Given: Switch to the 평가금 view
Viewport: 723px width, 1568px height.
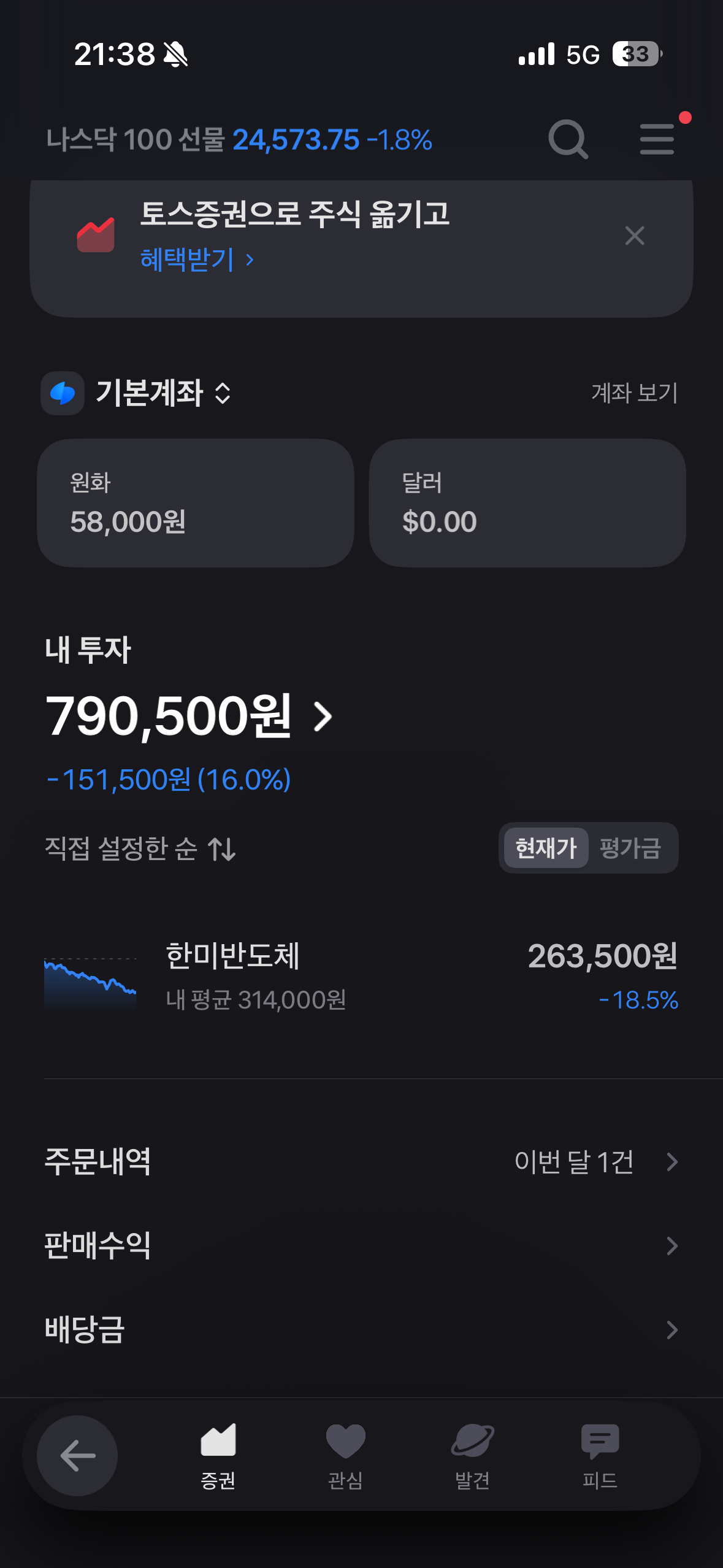Looking at the screenshot, I should [x=630, y=848].
